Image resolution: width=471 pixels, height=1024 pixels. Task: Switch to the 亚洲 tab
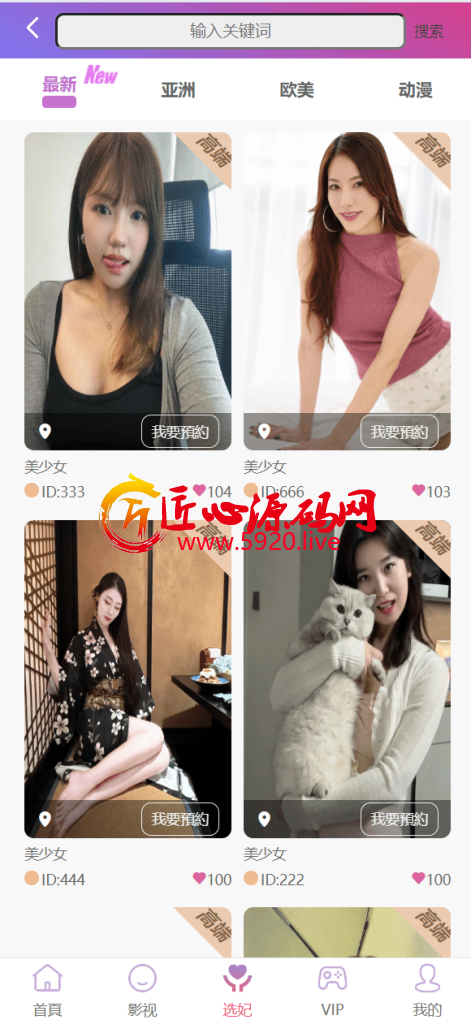click(x=178, y=90)
